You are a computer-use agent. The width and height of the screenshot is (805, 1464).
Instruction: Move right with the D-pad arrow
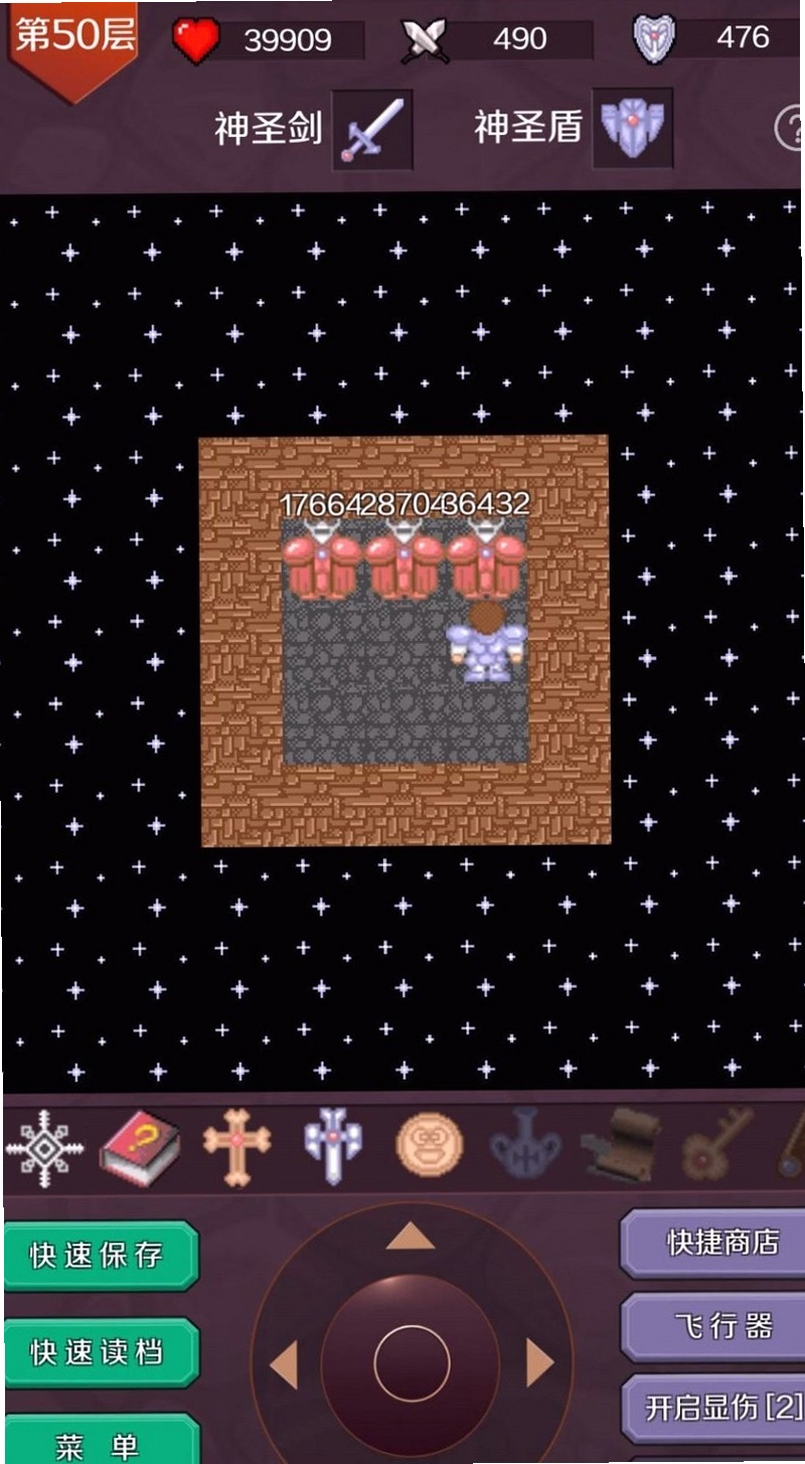[540, 1364]
